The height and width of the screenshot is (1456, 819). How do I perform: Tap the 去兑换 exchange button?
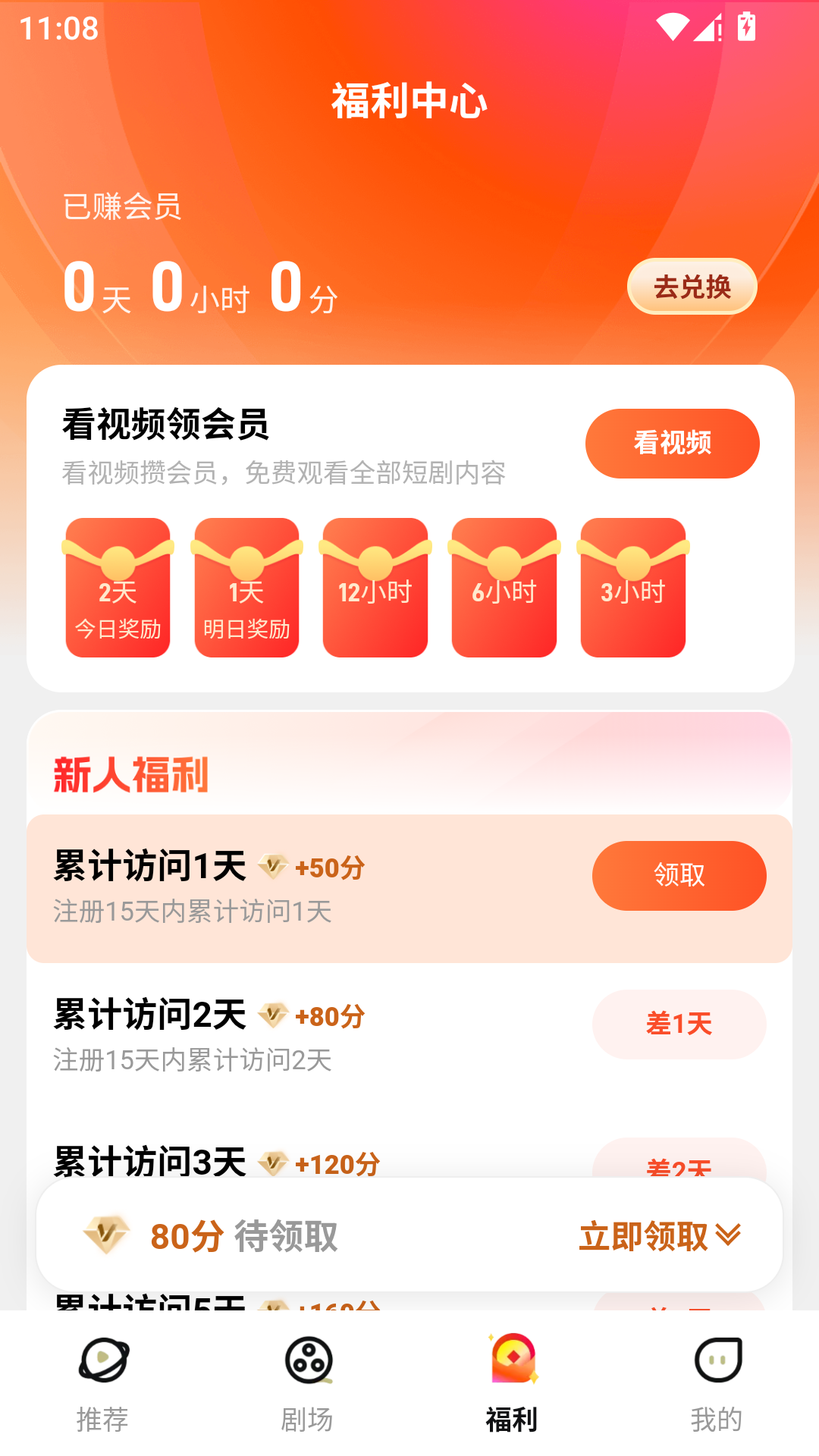[692, 287]
